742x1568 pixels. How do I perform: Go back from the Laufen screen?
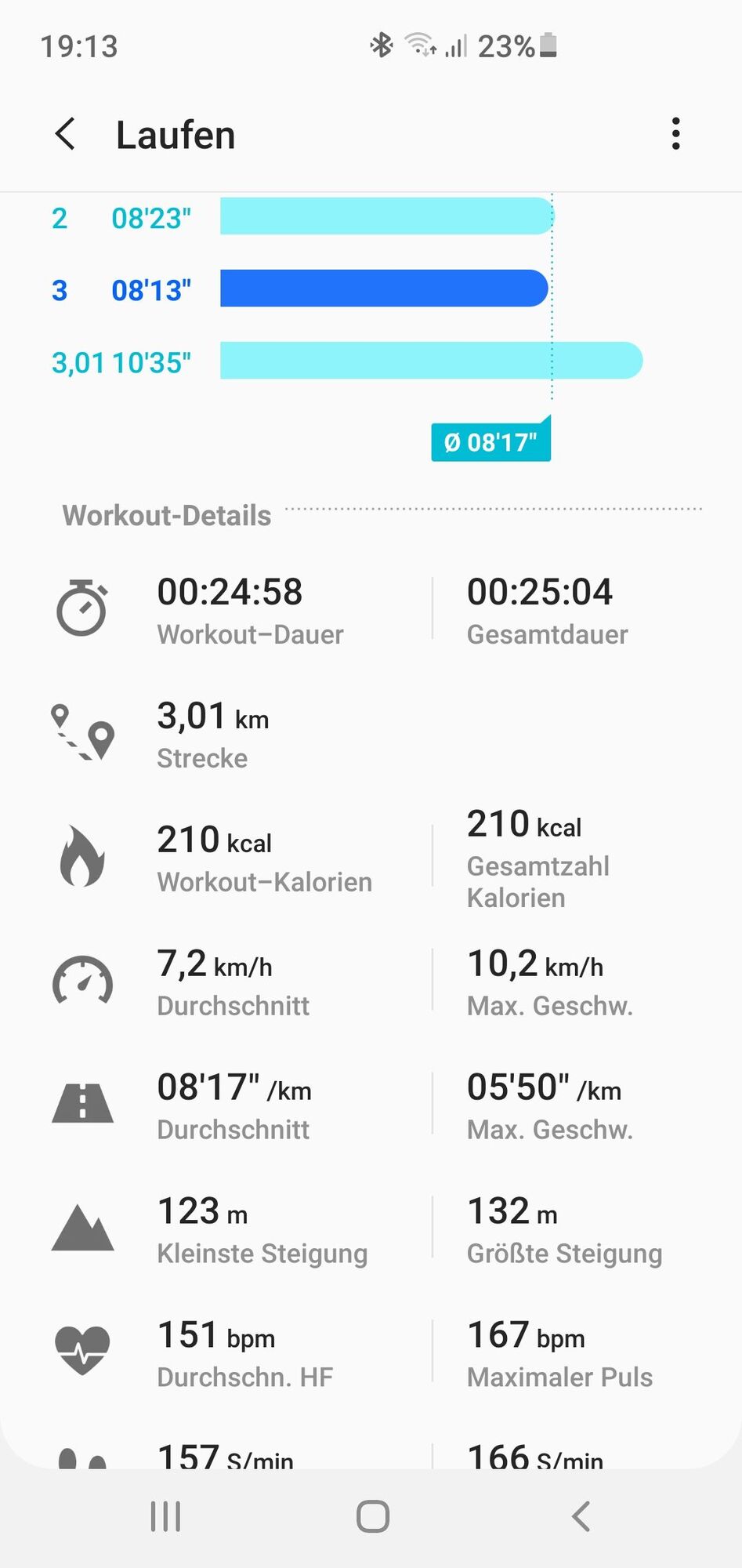tap(66, 134)
